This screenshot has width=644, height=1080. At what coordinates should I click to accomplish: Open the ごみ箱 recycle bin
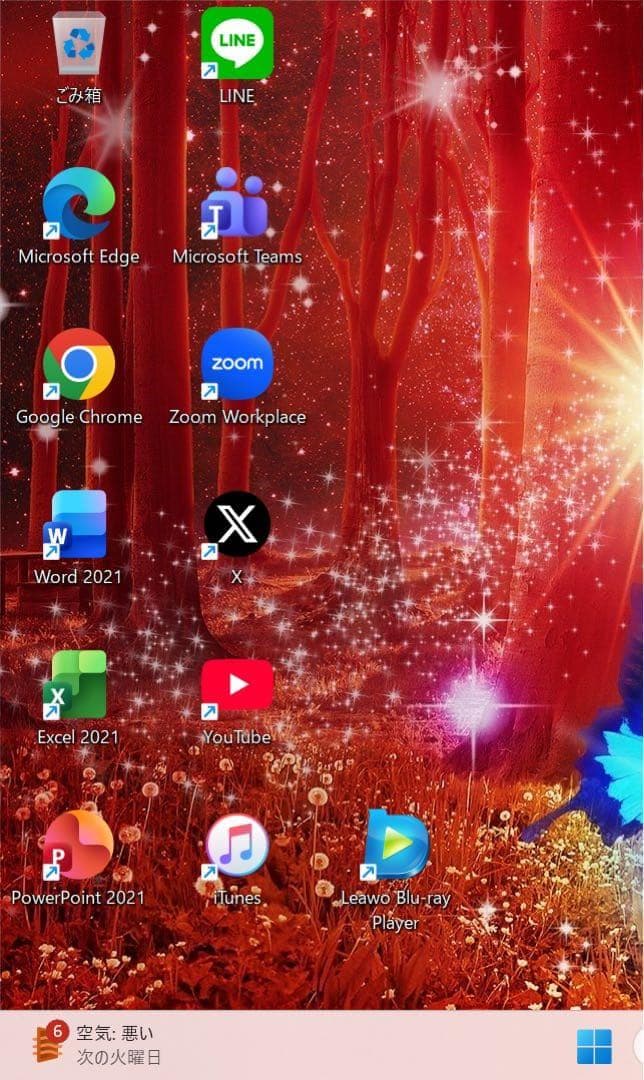pyautogui.click(x=79, y=44)
